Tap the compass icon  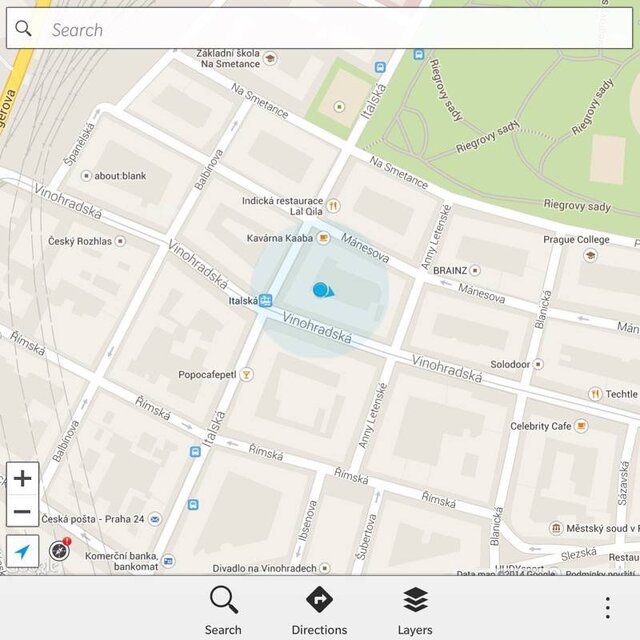tap(60, 549)
